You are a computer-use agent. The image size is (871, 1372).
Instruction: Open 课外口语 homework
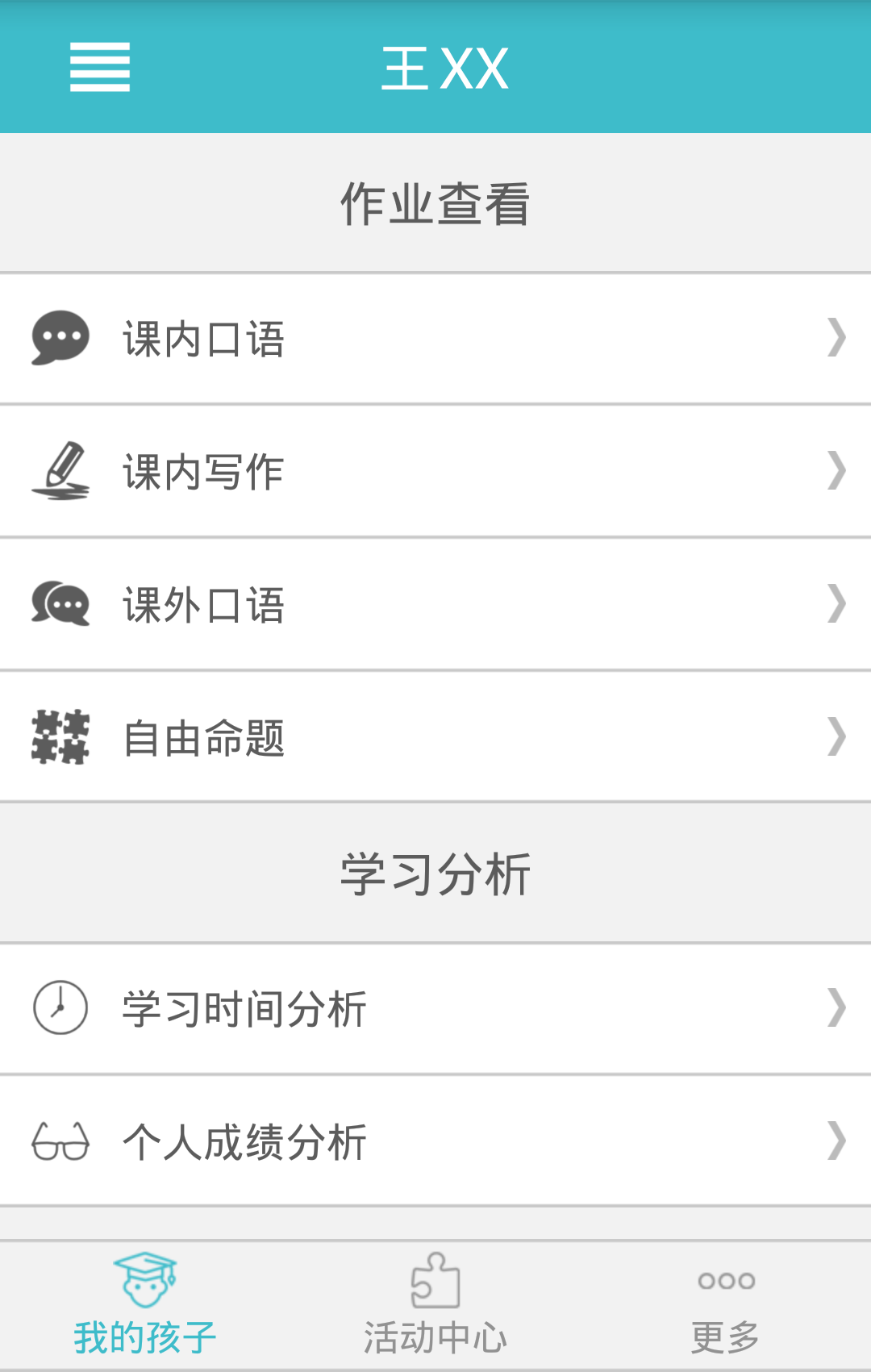coord(435,605)
